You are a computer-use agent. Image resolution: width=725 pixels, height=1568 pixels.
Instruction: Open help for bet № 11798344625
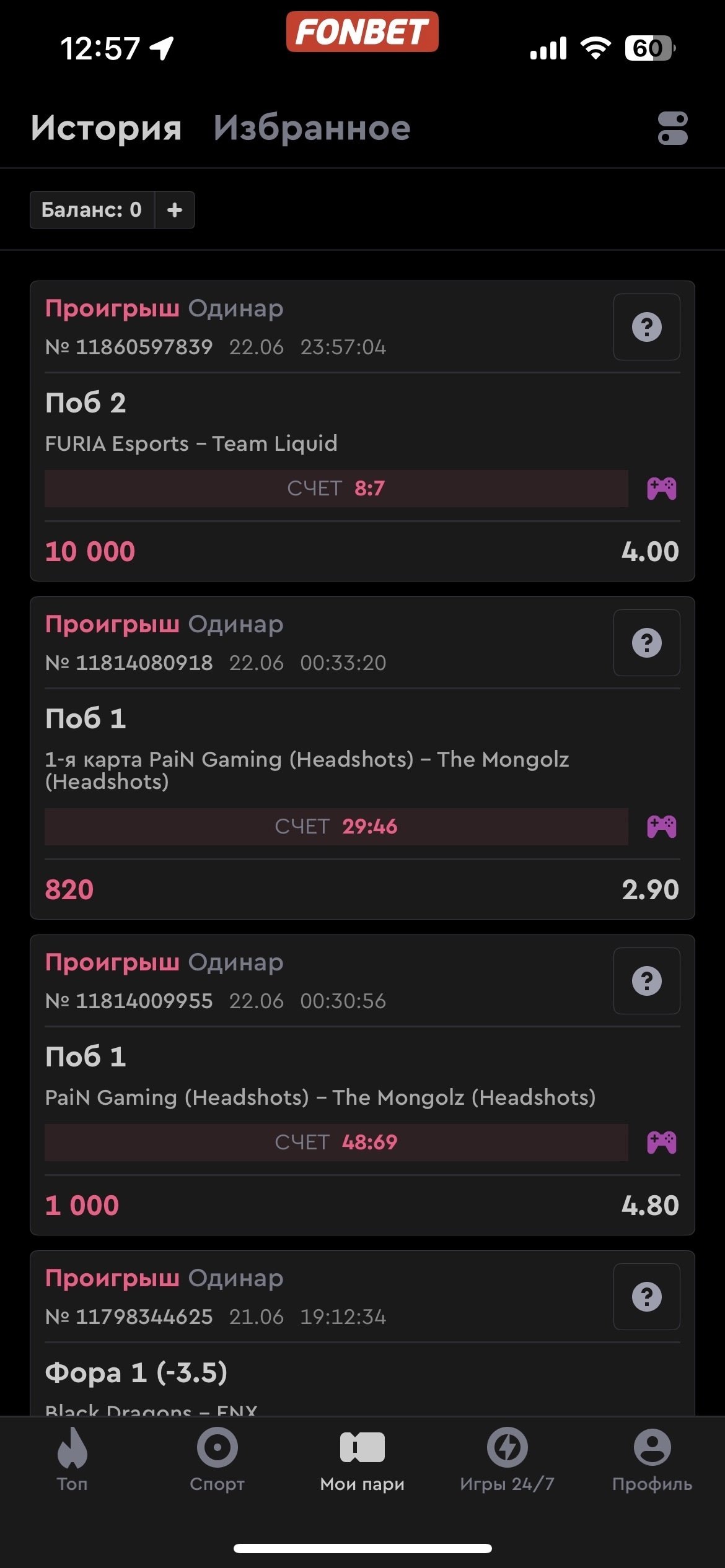[646, 1297]
